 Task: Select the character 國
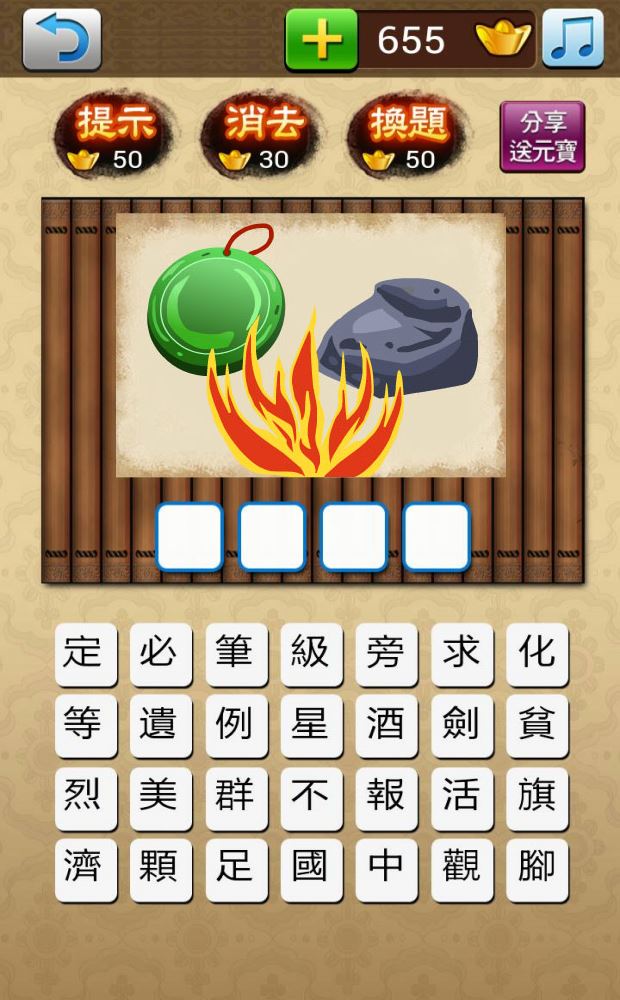point(311,868)
